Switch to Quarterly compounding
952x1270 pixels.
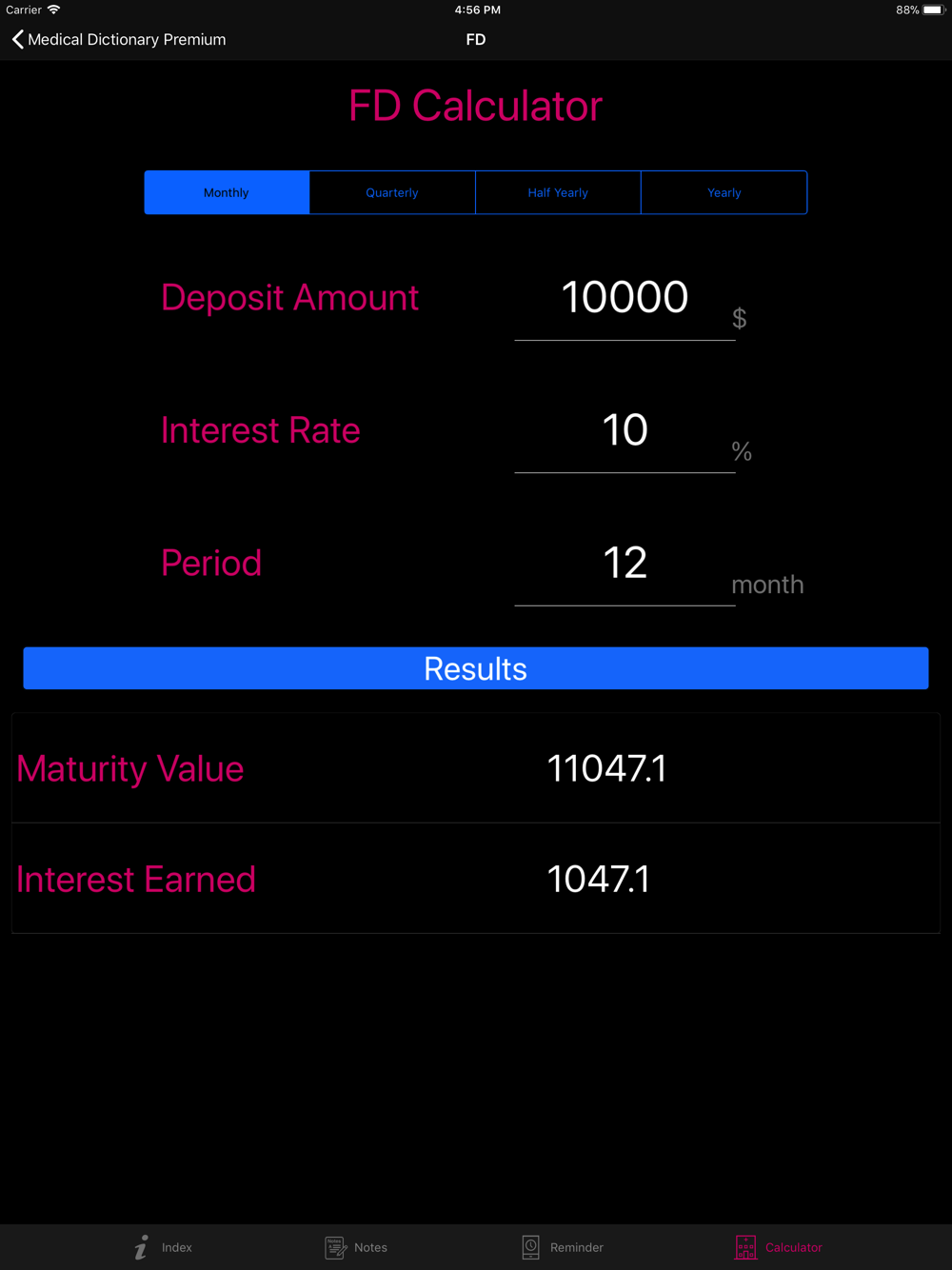pyautogui.click(x=392, y=192)
